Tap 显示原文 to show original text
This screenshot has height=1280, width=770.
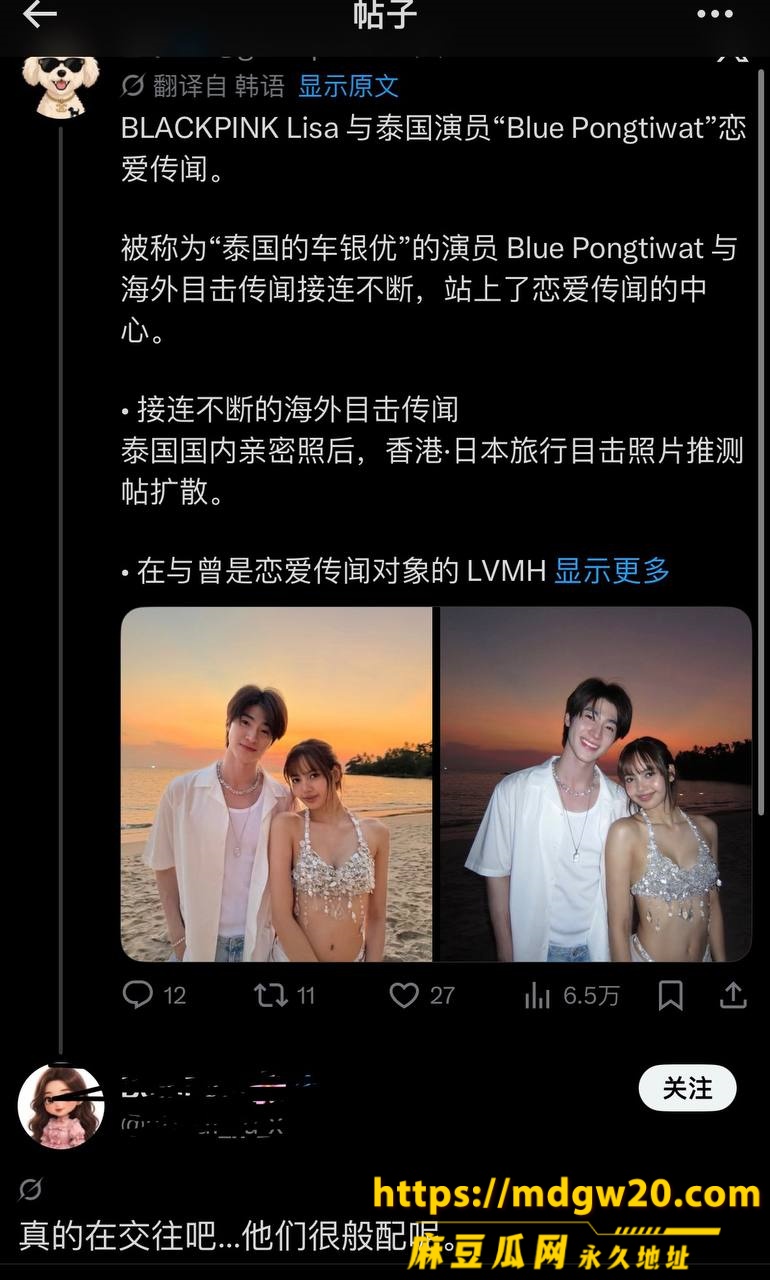349,86
